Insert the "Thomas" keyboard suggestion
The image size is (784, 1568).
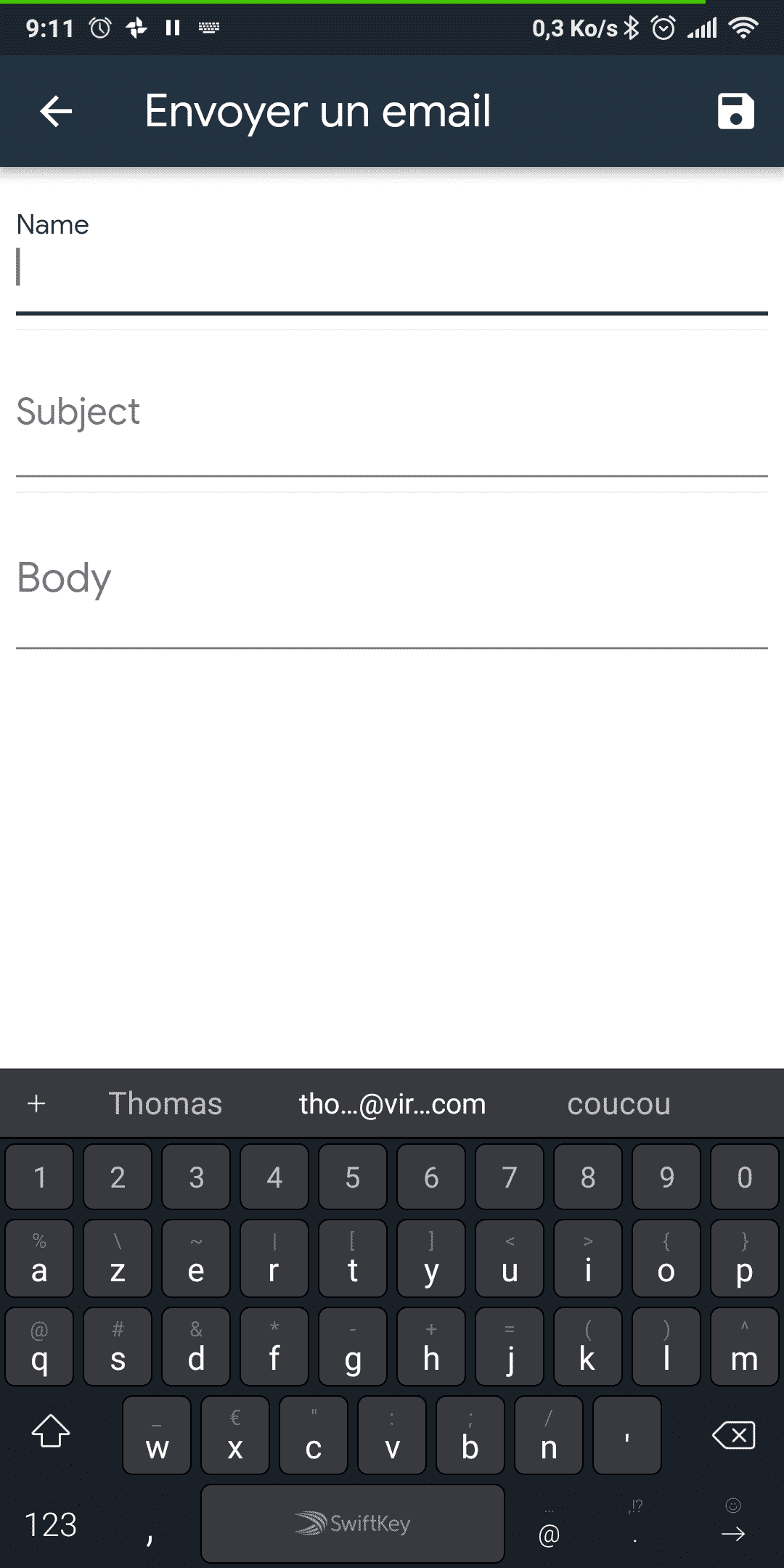click(166, 1103)
